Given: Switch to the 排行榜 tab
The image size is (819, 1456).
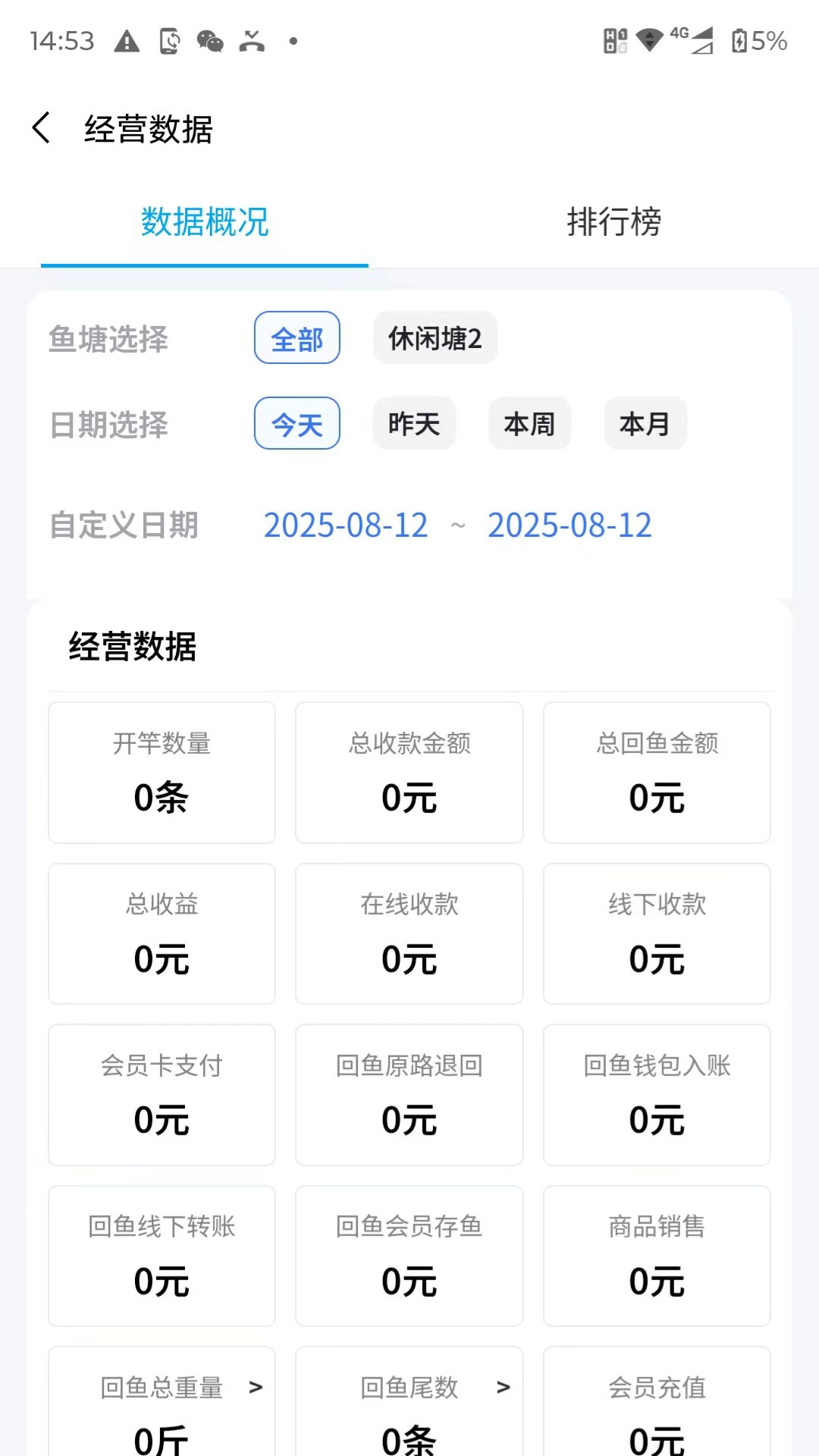Looking at the screenshot, I should coord(614,222).
